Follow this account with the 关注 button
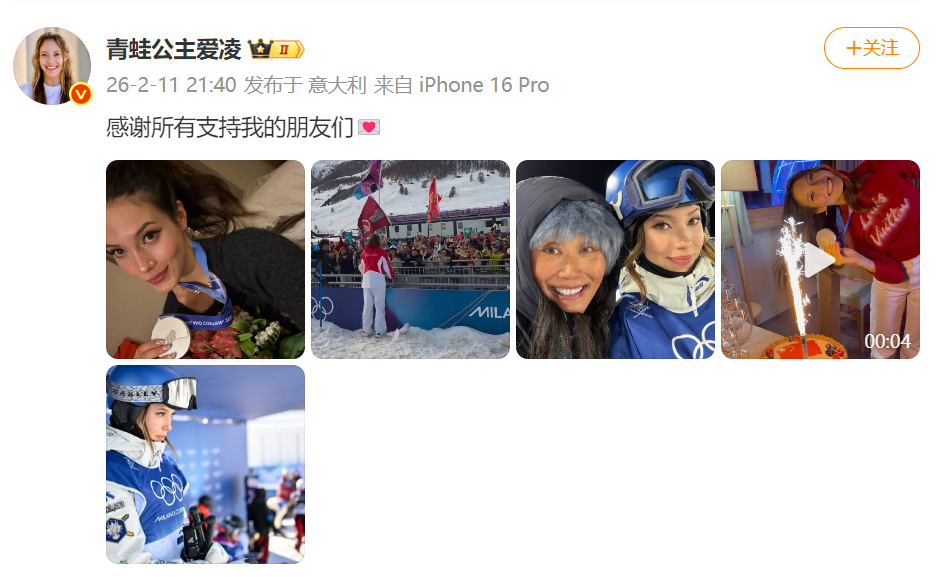Viewport: 936px width, 577px height. pos(871,48)
